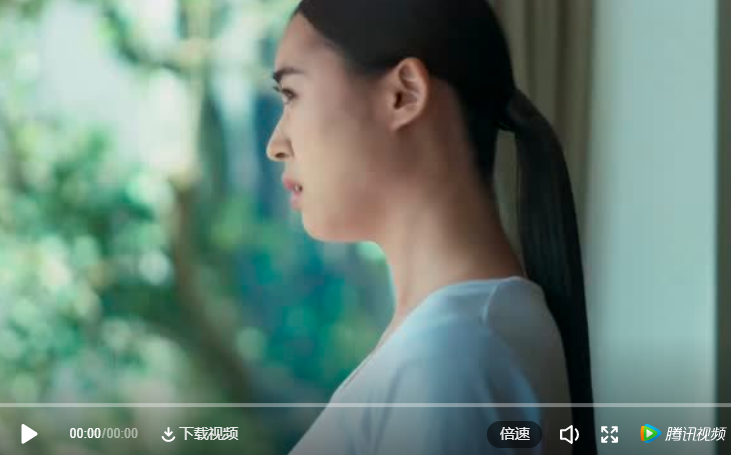Open the 腾讯视频 link
The height and width of the screenshot is (455, 731).
(x=684, y=434)
